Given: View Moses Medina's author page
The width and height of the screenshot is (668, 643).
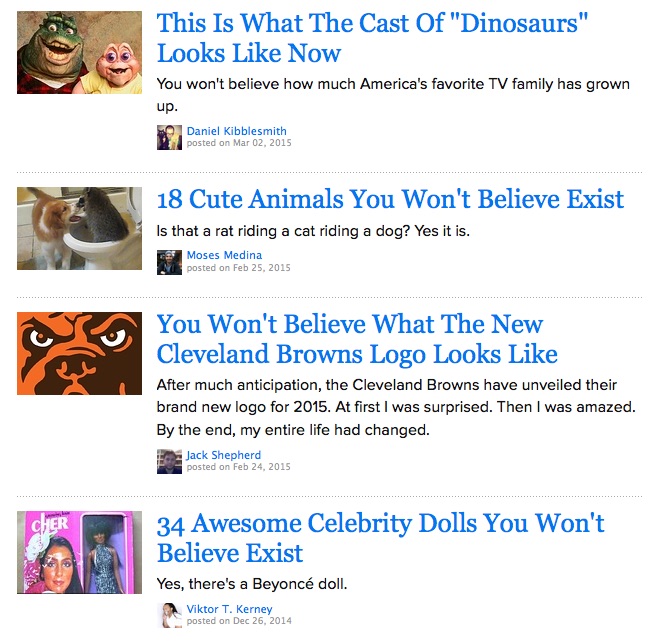Looking at the screenshot, I should click(224, 255).
